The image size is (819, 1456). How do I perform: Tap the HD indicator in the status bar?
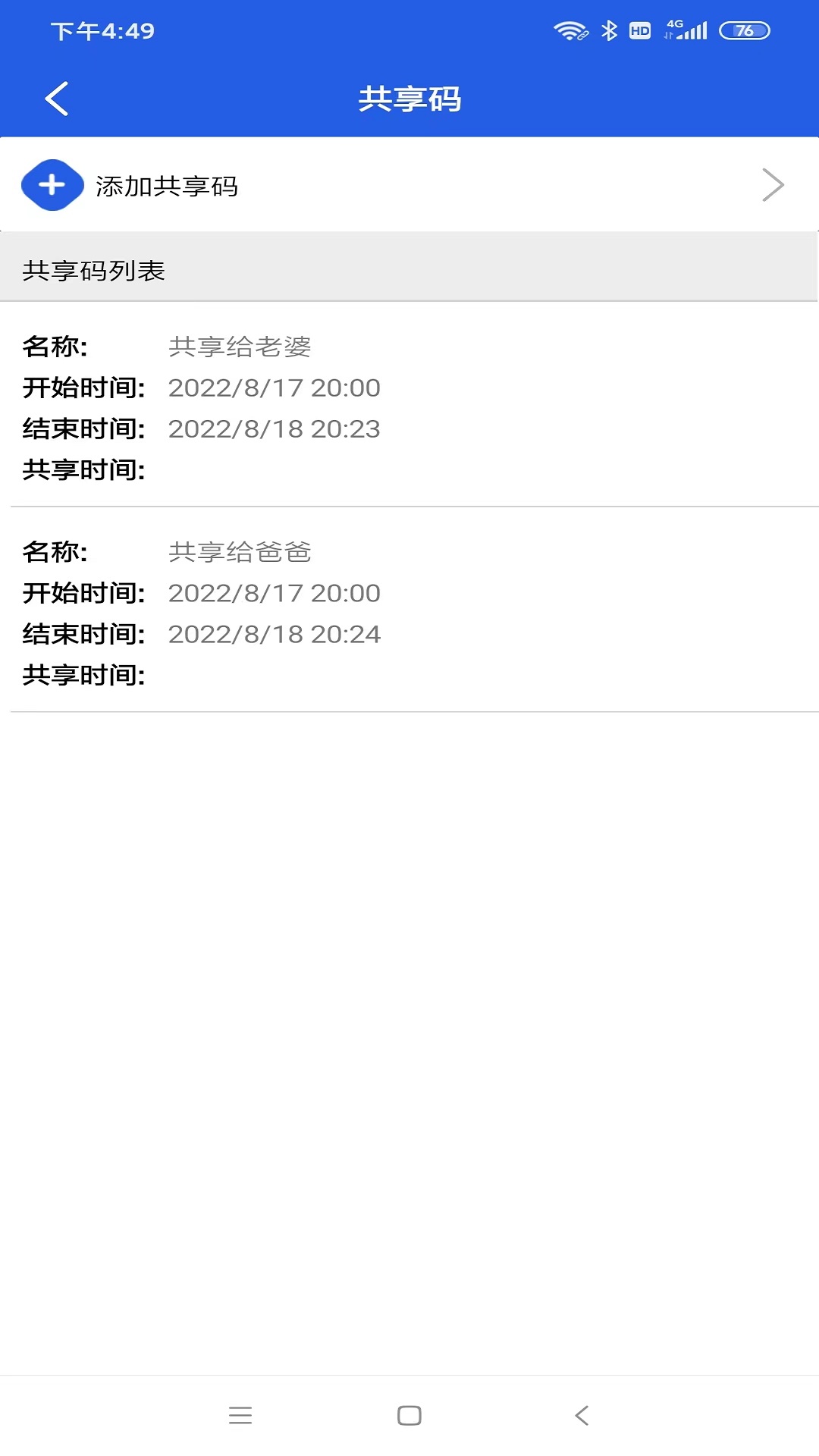639,30
